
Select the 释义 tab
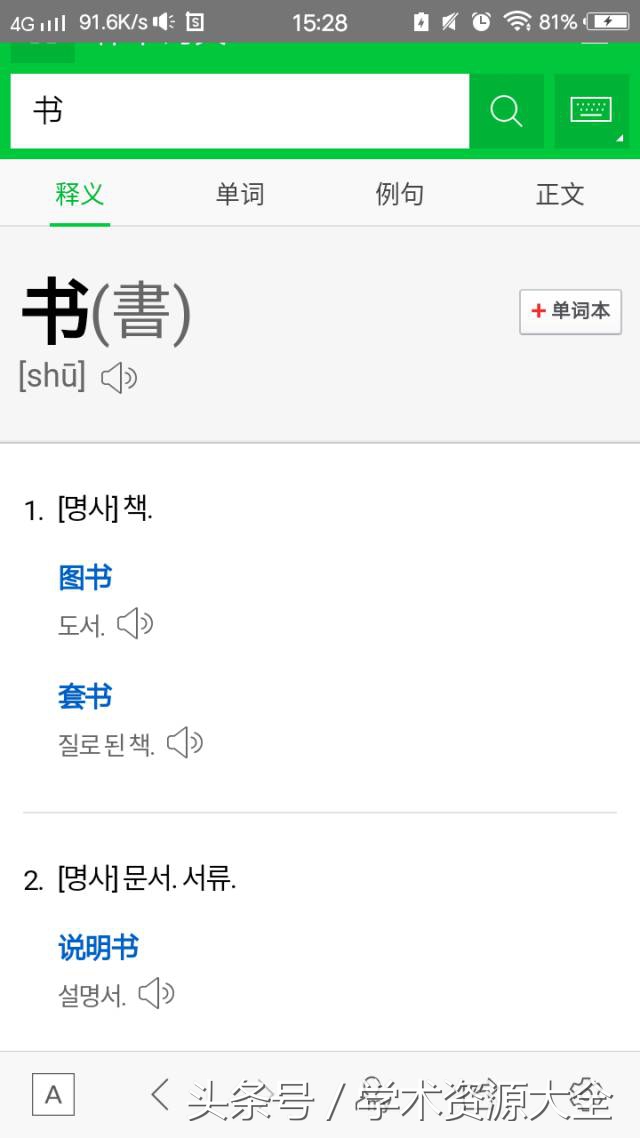click(x=80, y=194)
